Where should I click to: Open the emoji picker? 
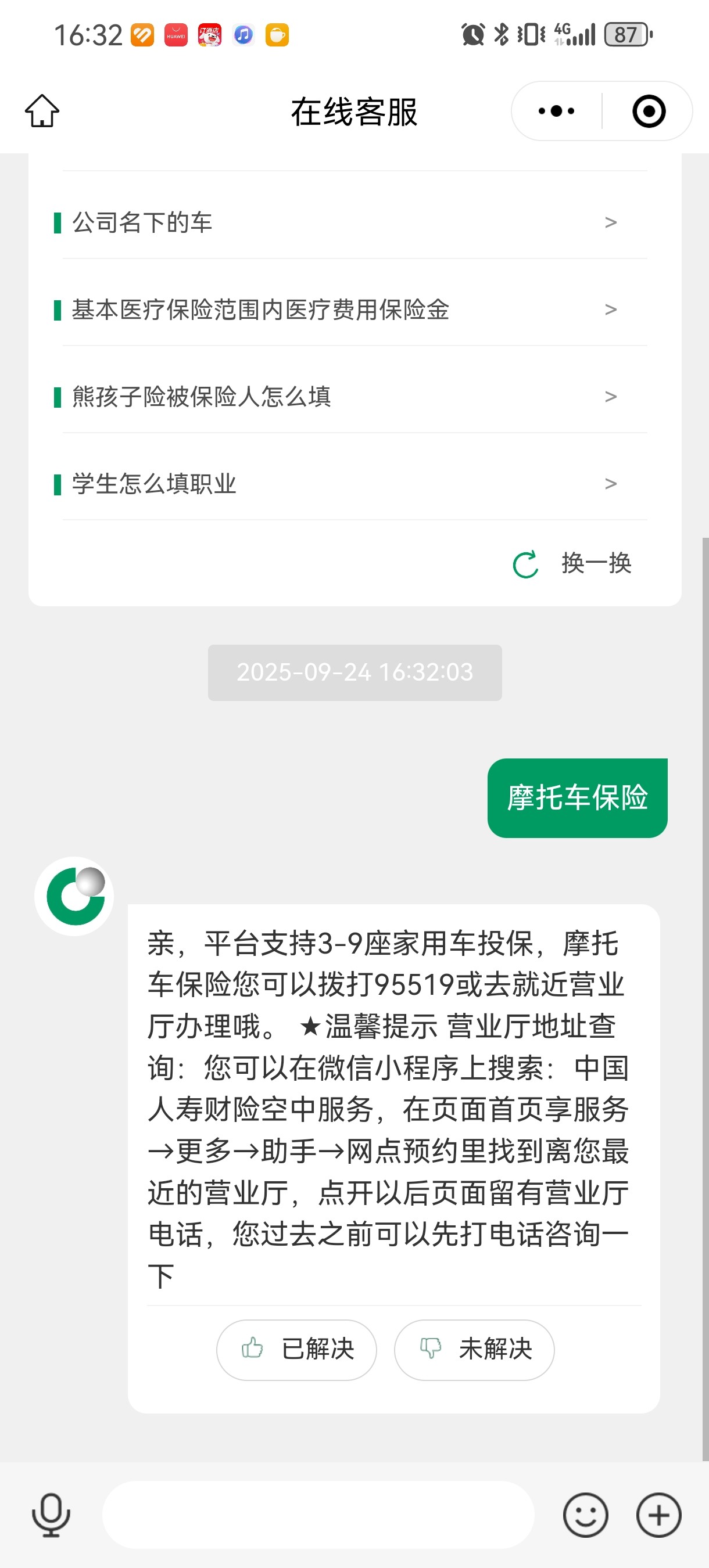[x=585, y=1515]
